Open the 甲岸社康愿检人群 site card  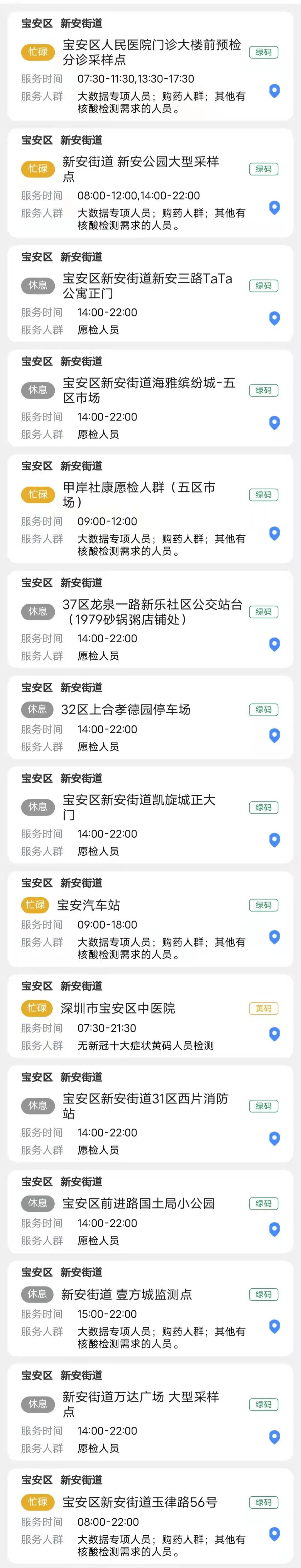point(139,494)
